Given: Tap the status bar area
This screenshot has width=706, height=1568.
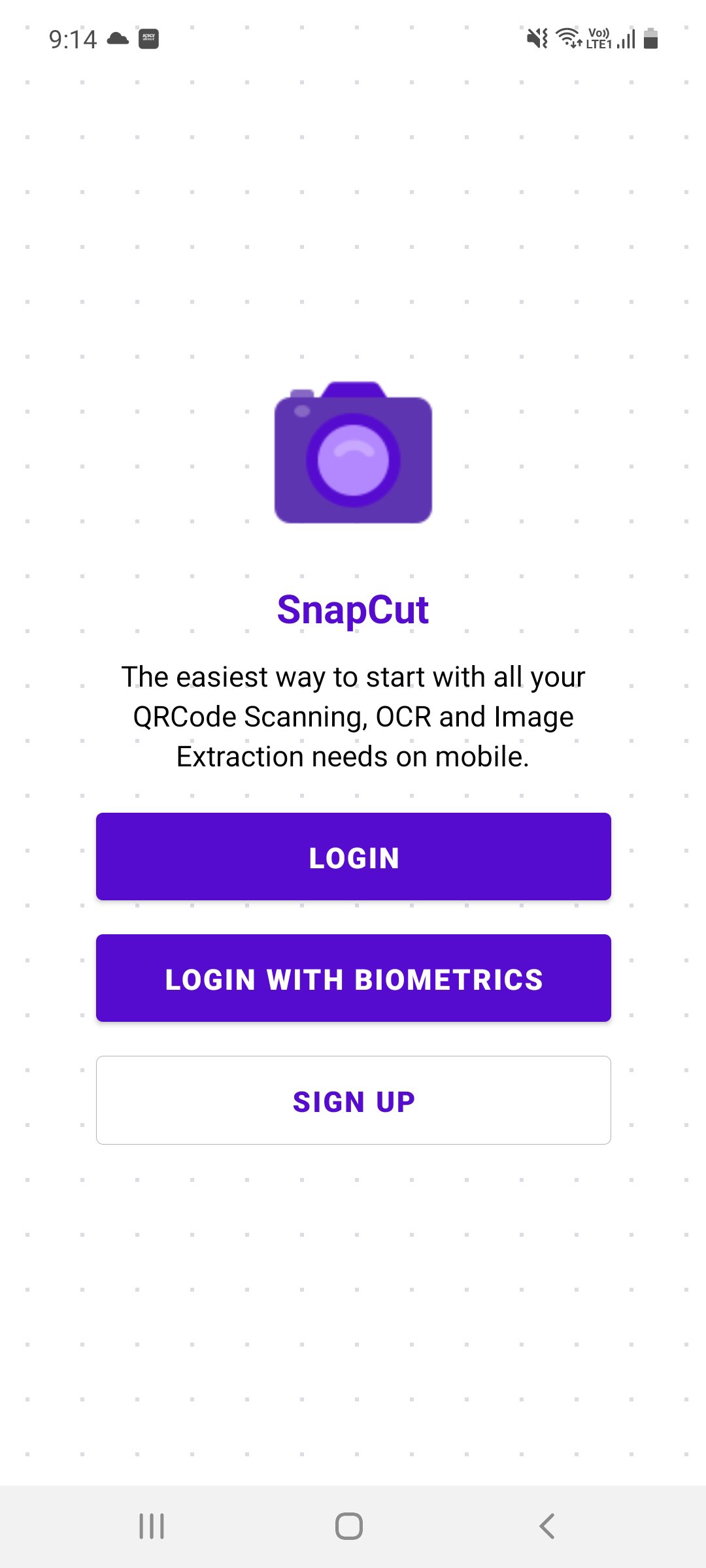Looking at the screenshot, I should point(353,39).
